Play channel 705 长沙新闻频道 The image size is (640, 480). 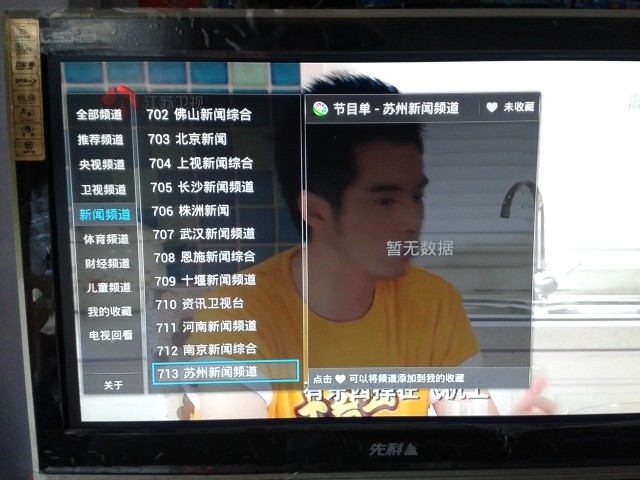pyautogui.click(x=202, y=187)
